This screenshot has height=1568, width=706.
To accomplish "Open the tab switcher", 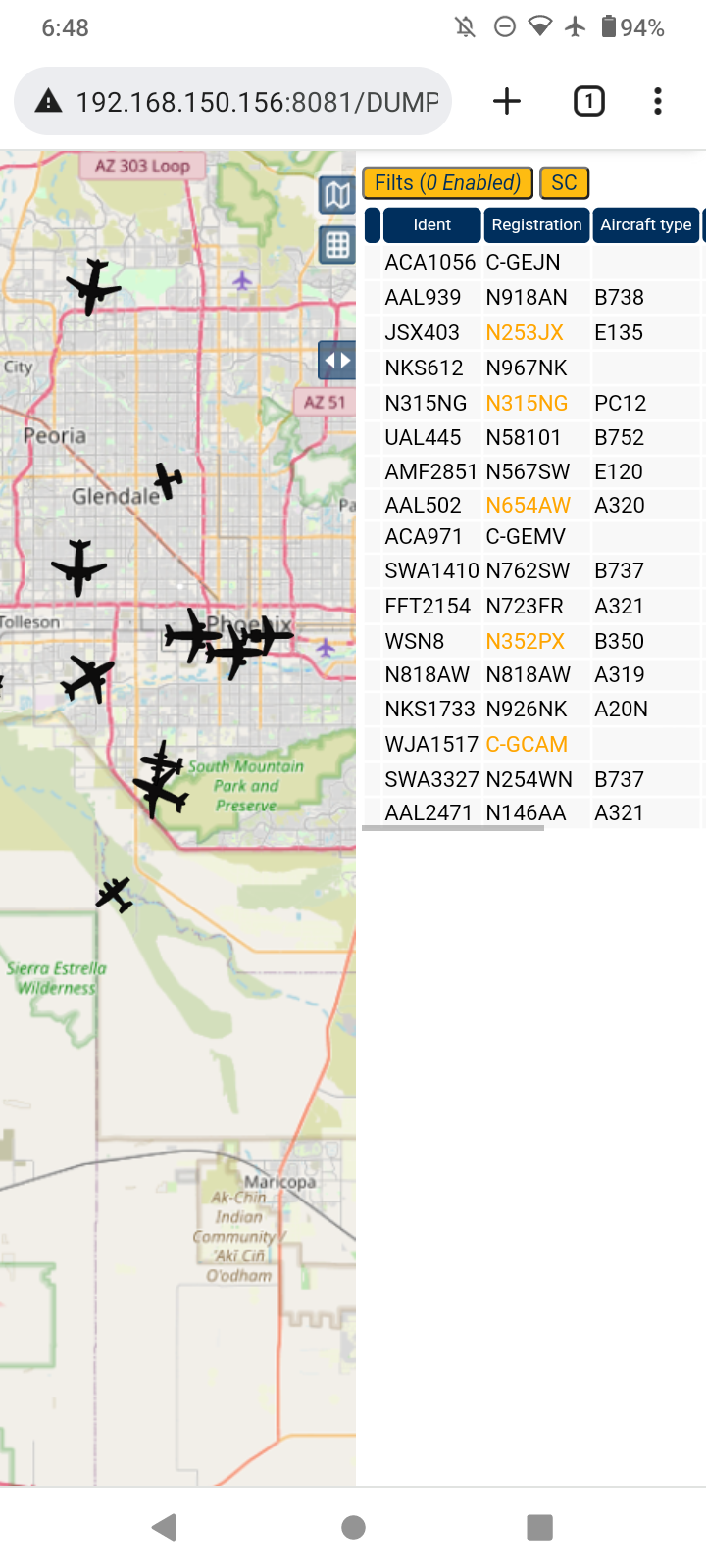I will [x=588, y=101].
